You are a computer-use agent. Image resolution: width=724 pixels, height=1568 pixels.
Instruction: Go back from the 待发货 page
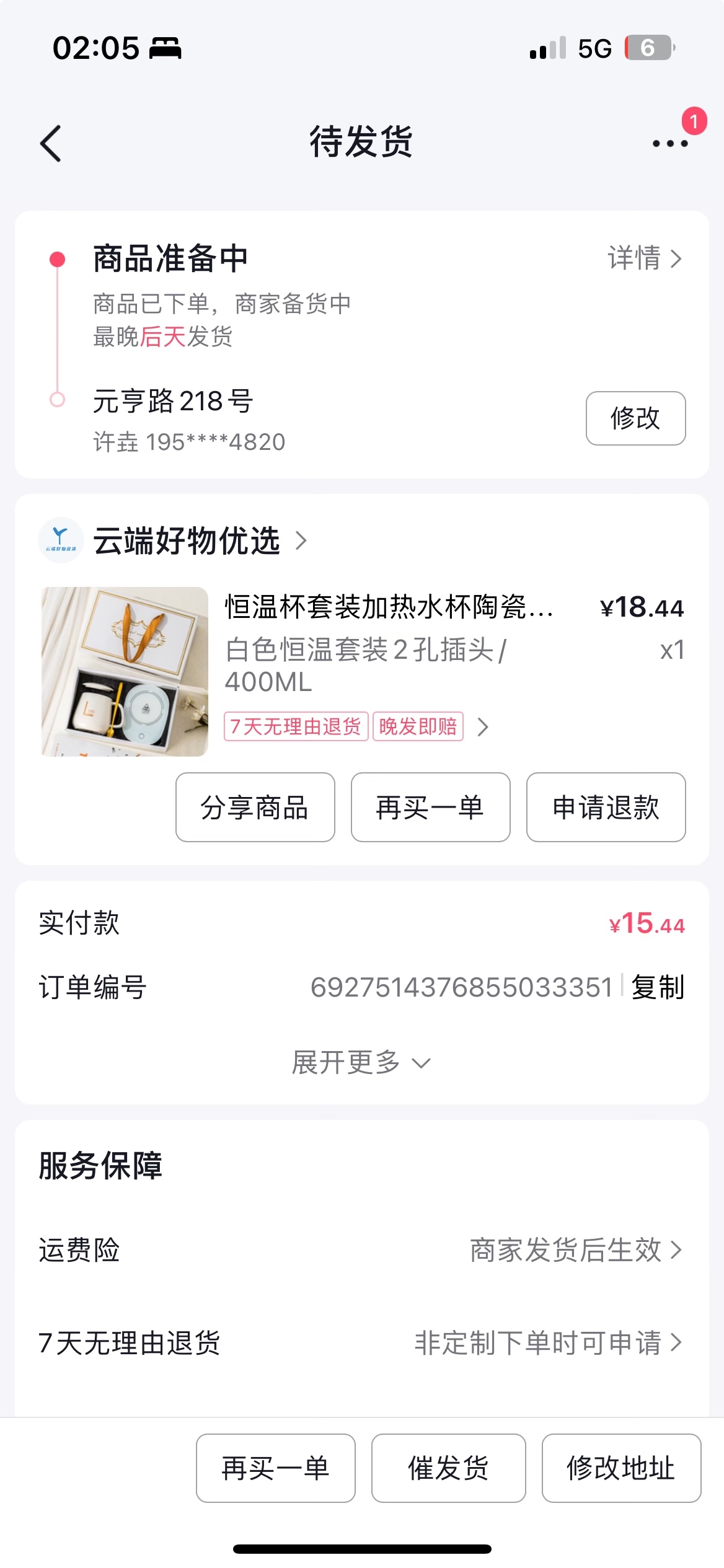51,143
